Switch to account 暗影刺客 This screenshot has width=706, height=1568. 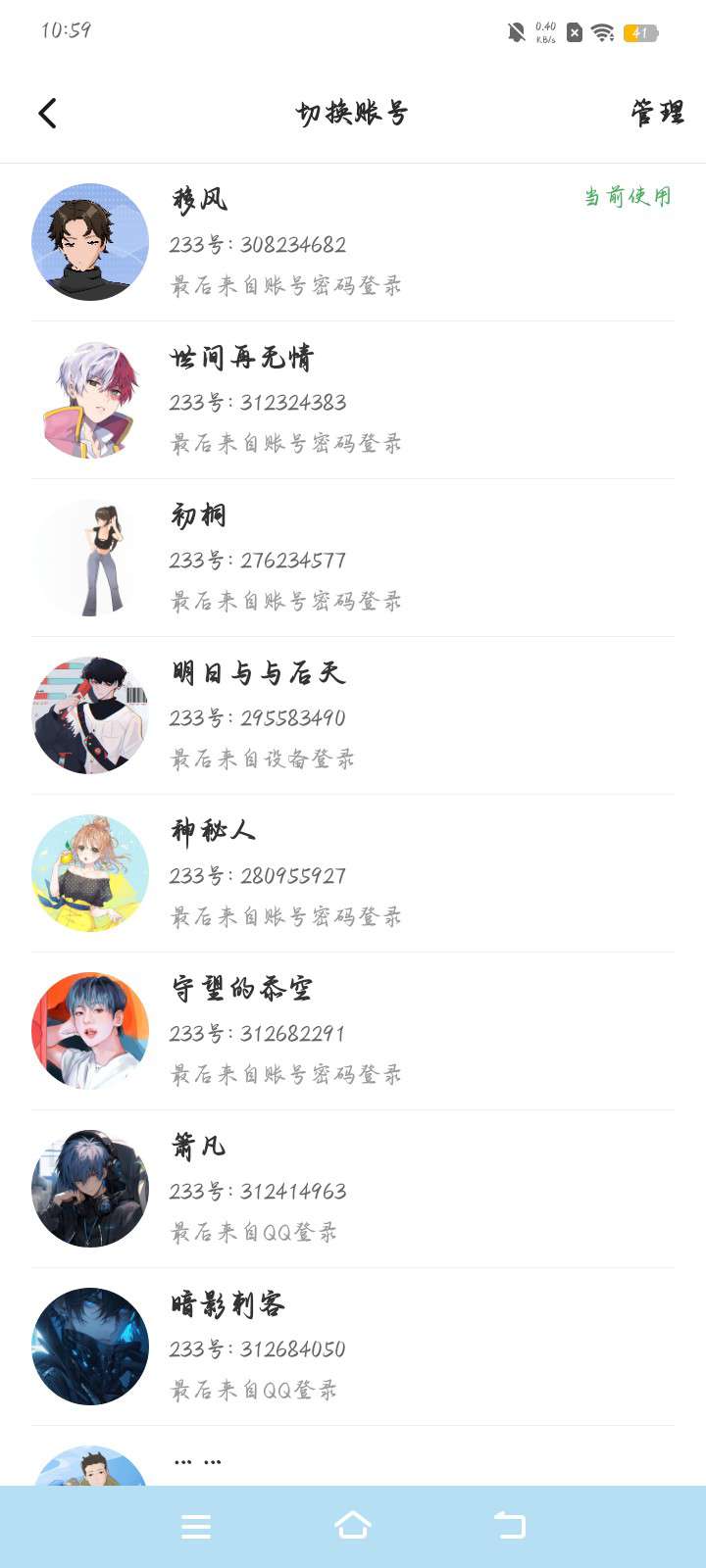point(353,1347)
